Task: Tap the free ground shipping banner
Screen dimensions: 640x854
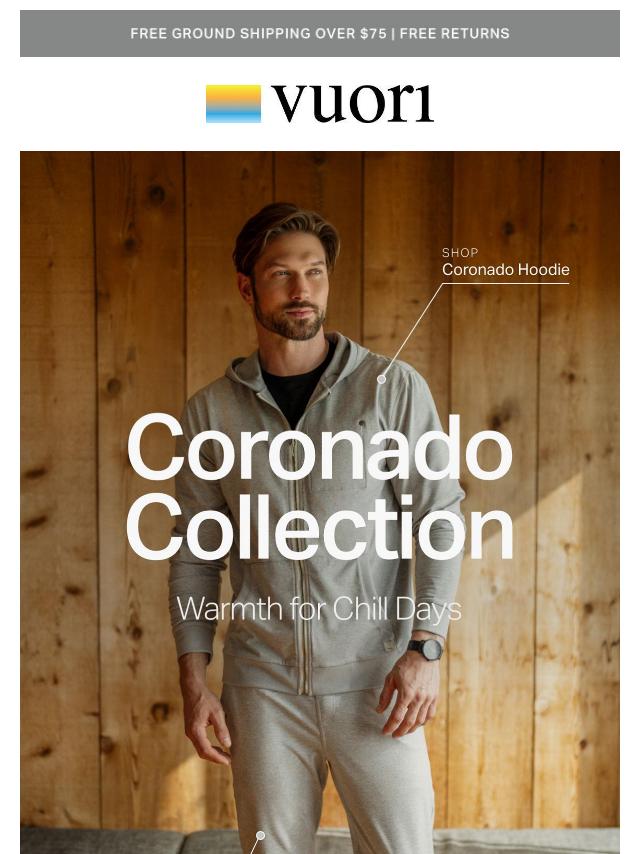Action: [x=320, y=33]
